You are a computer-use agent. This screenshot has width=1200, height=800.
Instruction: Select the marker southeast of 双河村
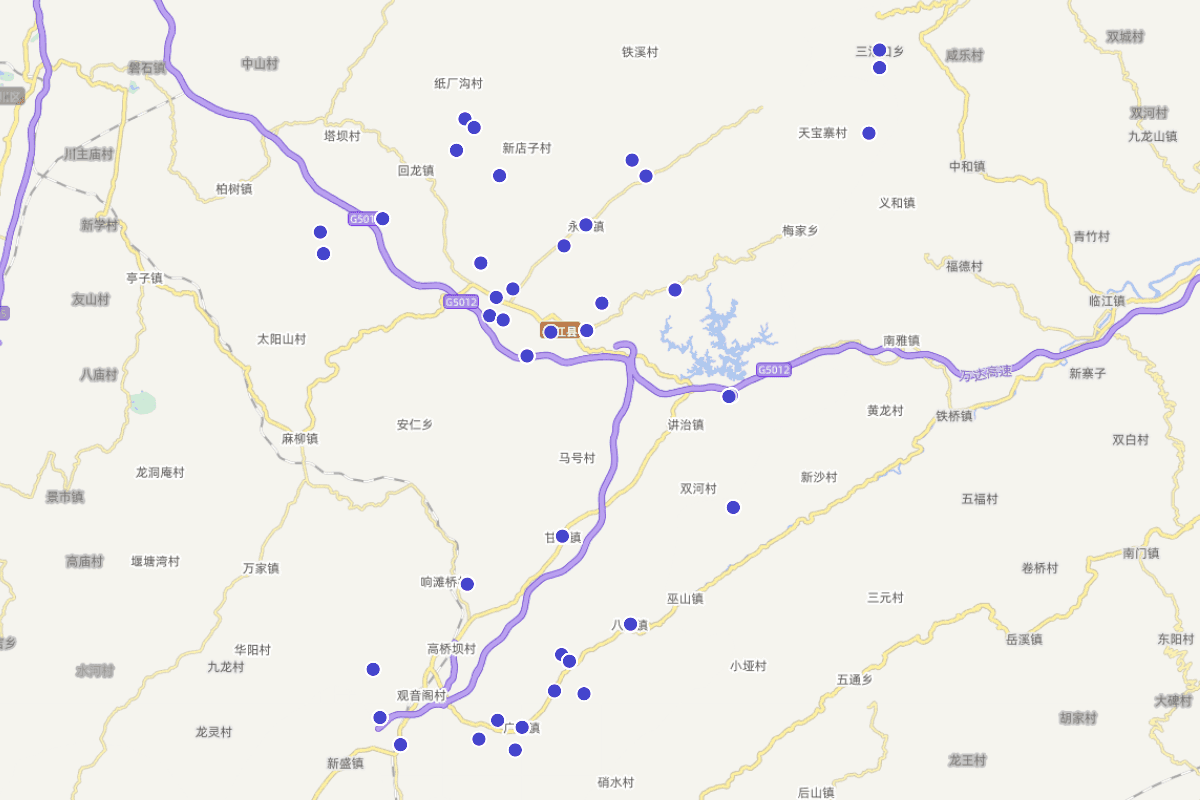pyautogui.click(x=733, y=507)
